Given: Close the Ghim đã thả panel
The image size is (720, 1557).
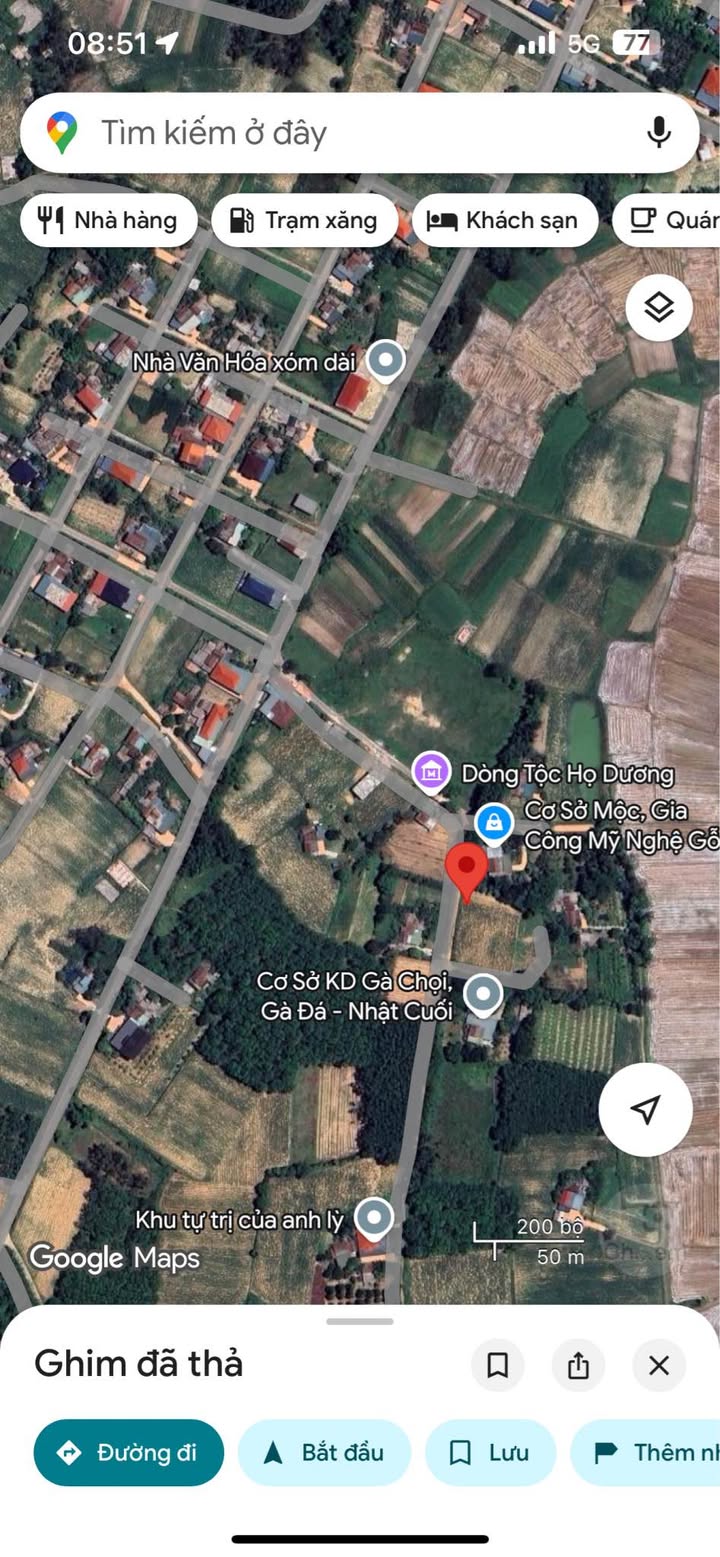Looking at the screenshot, I should coord(658,1366).
